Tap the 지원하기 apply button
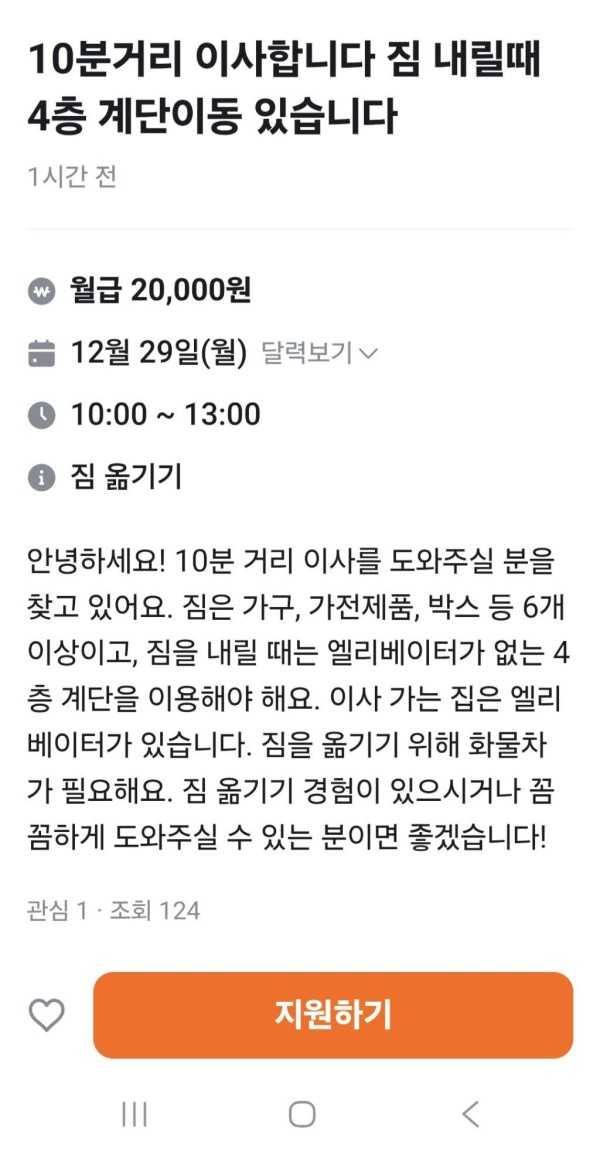600x1152 pixels. (332, 1015)
